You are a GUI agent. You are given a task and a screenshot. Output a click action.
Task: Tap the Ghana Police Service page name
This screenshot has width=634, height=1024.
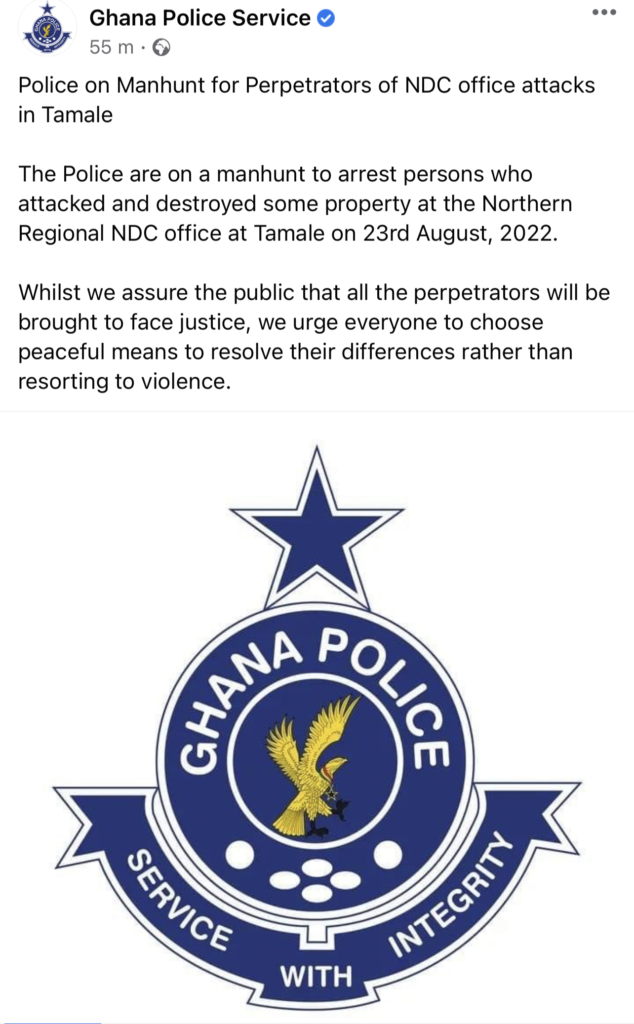click(200, 18)
